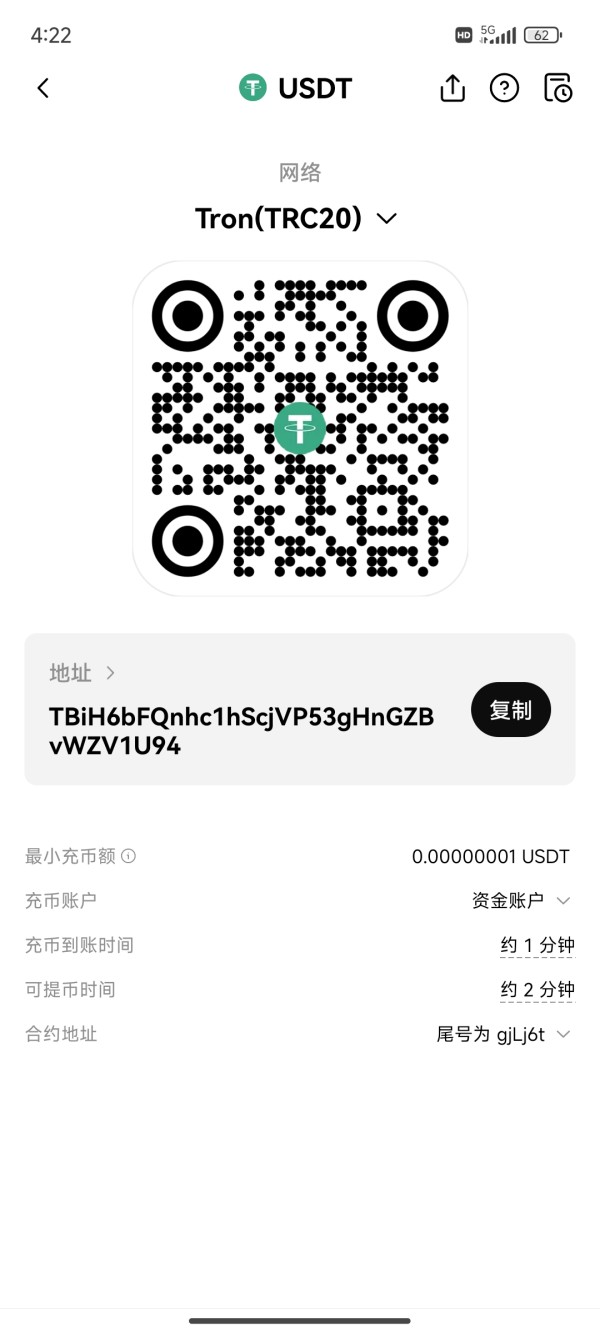Screen dimensions: 600x1333
Task: View the 约 1 分钟 arrival time details
Action: [537, 945]
